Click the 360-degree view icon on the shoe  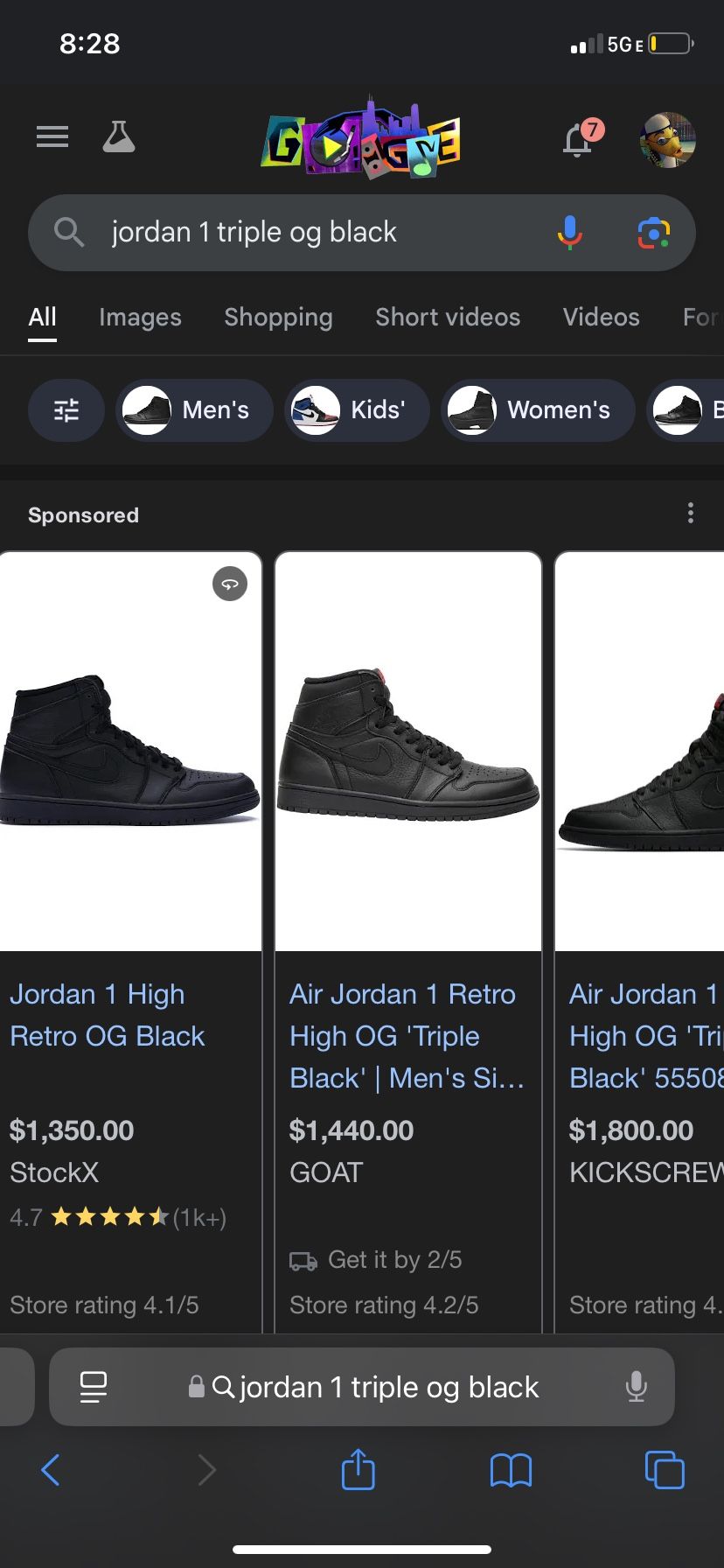tap(229, 584)
